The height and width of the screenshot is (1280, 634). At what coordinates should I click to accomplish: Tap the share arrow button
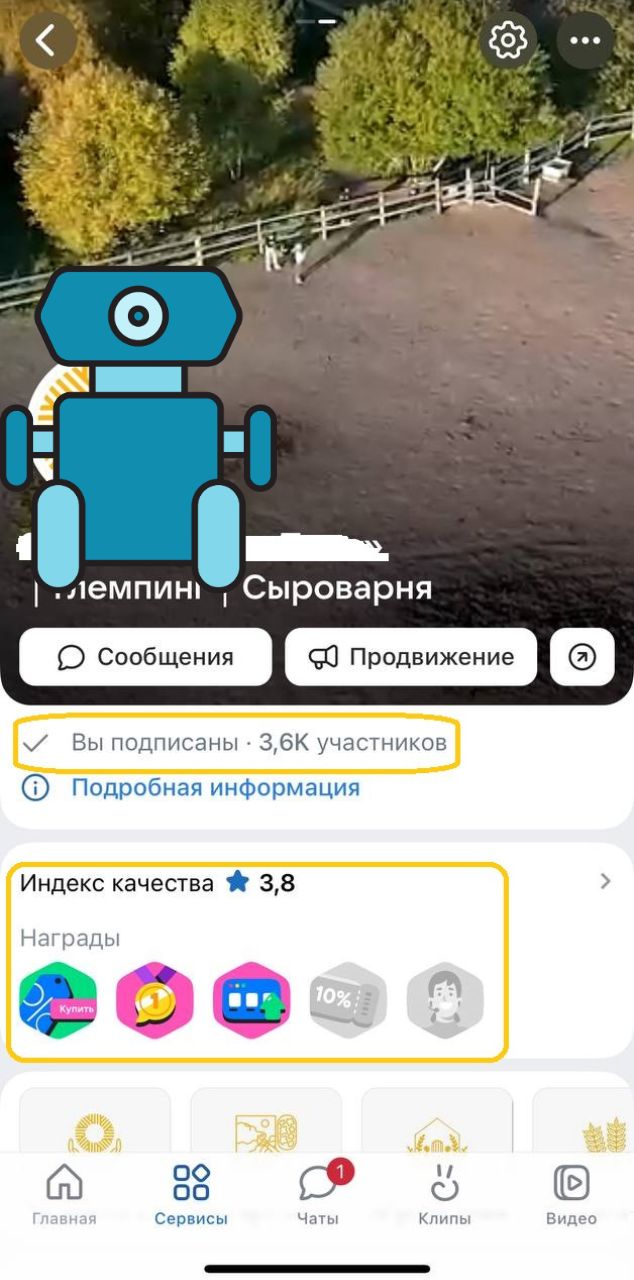(582, 657)
